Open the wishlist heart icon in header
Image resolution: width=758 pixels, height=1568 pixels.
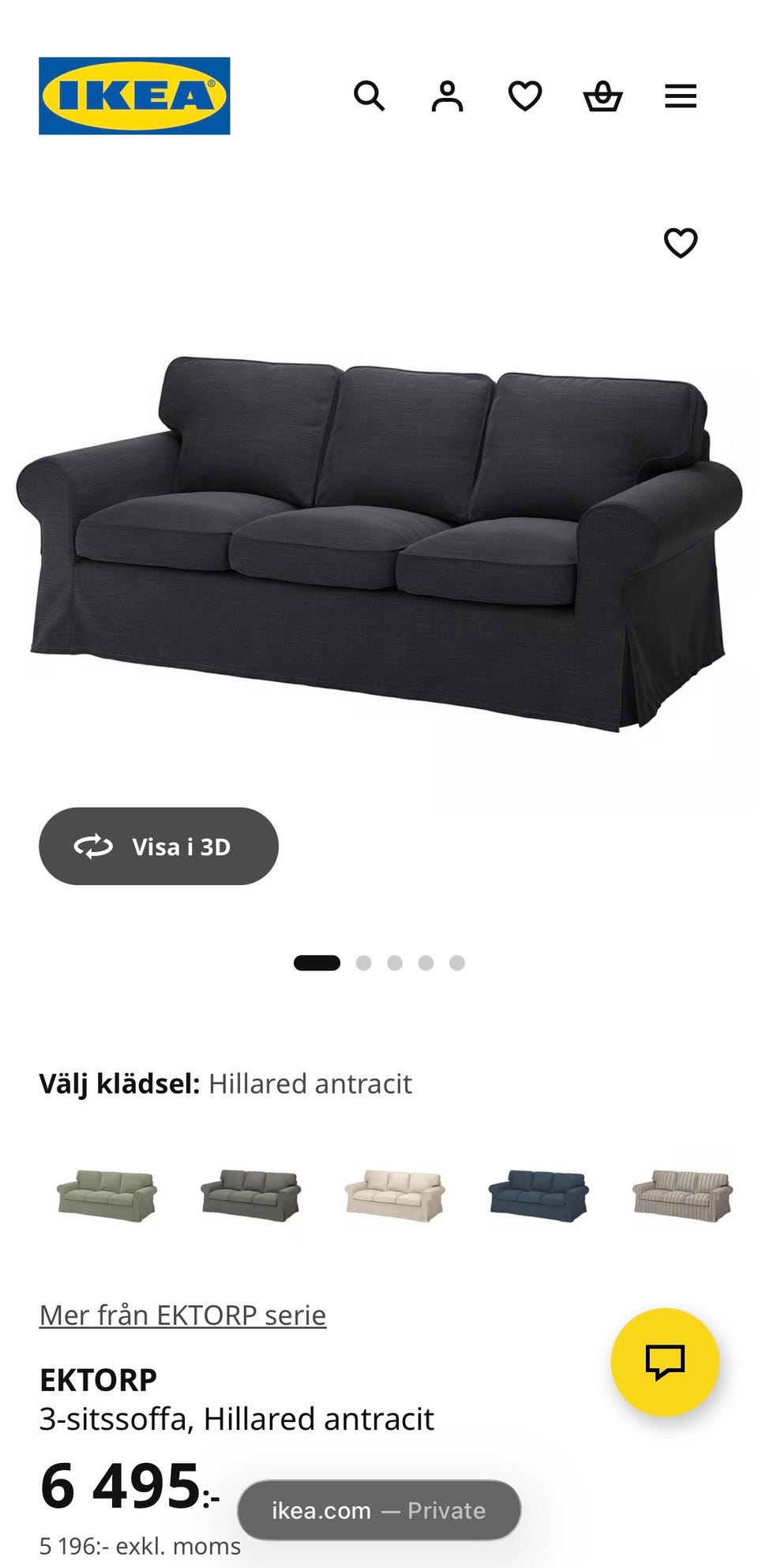point(524,96)
